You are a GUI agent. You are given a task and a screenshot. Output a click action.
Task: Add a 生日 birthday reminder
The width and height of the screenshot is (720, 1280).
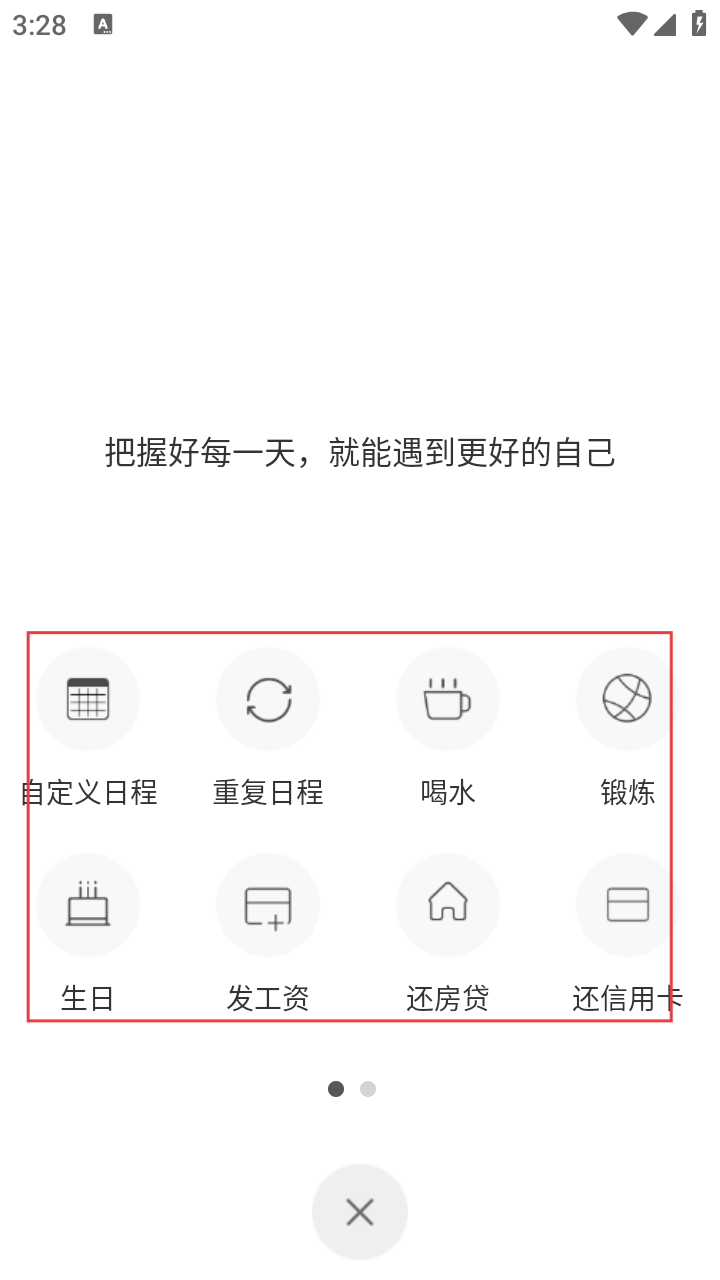(88, 905)
